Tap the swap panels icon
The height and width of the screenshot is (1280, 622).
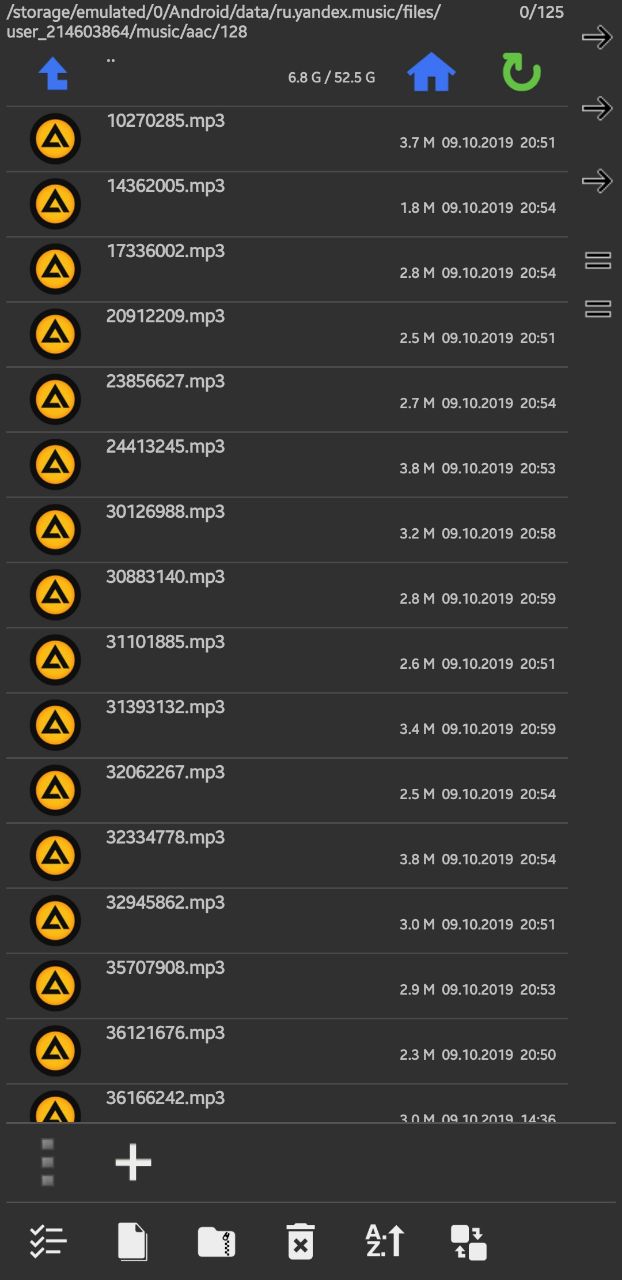pos(468,1241)
